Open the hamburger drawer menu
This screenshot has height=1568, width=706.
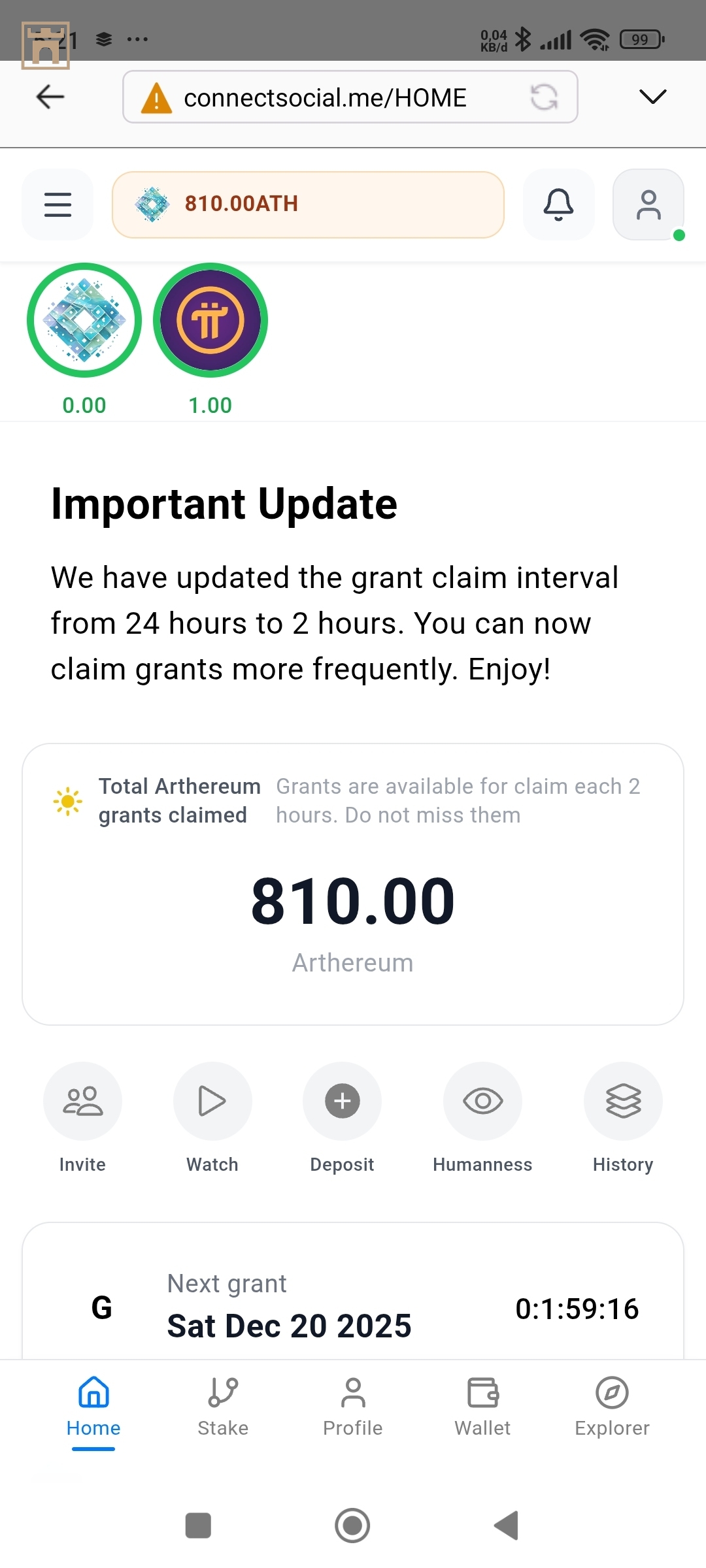tap(58, 204)
